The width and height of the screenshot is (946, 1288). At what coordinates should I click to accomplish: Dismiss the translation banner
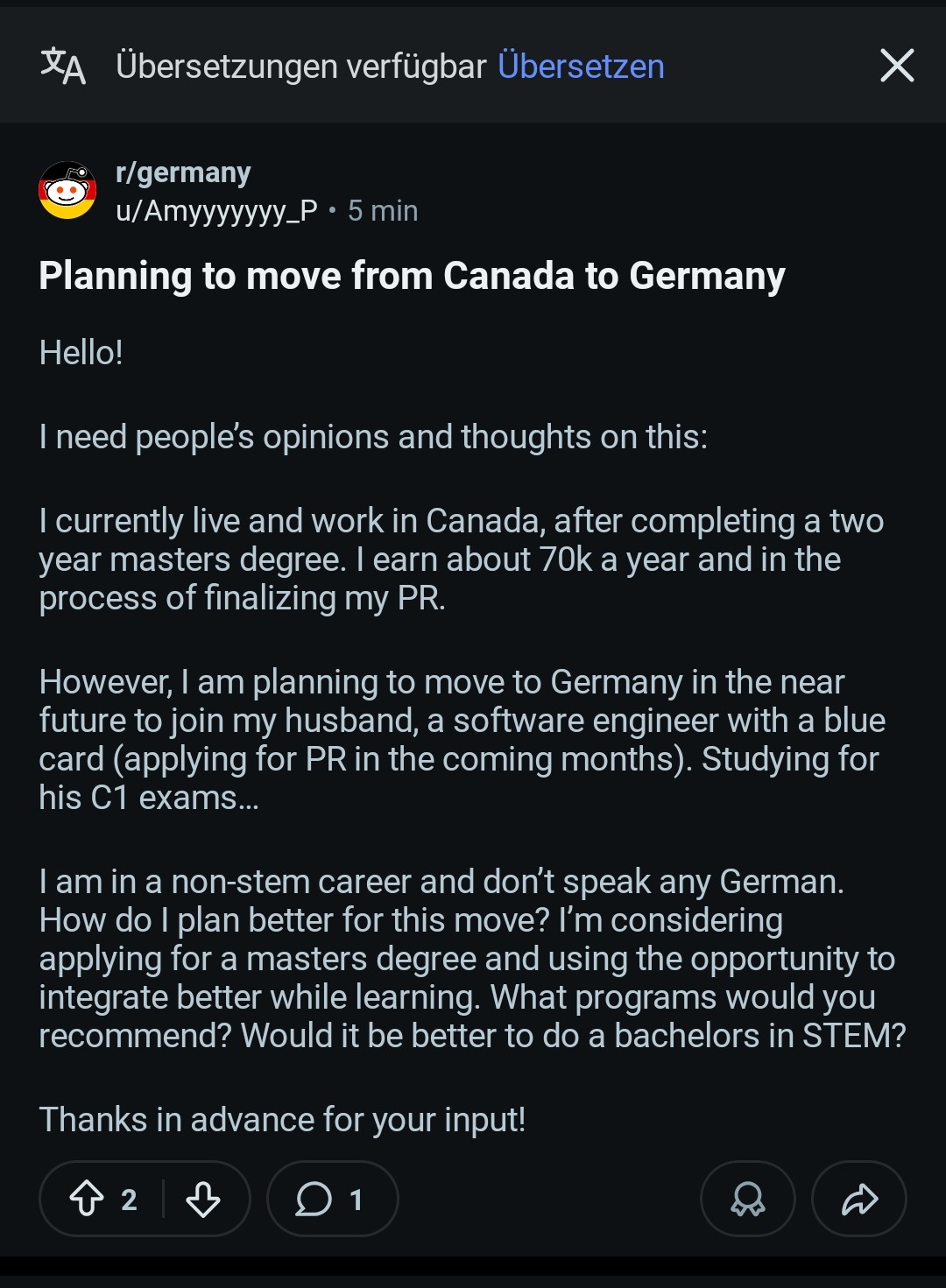(897, 66)
